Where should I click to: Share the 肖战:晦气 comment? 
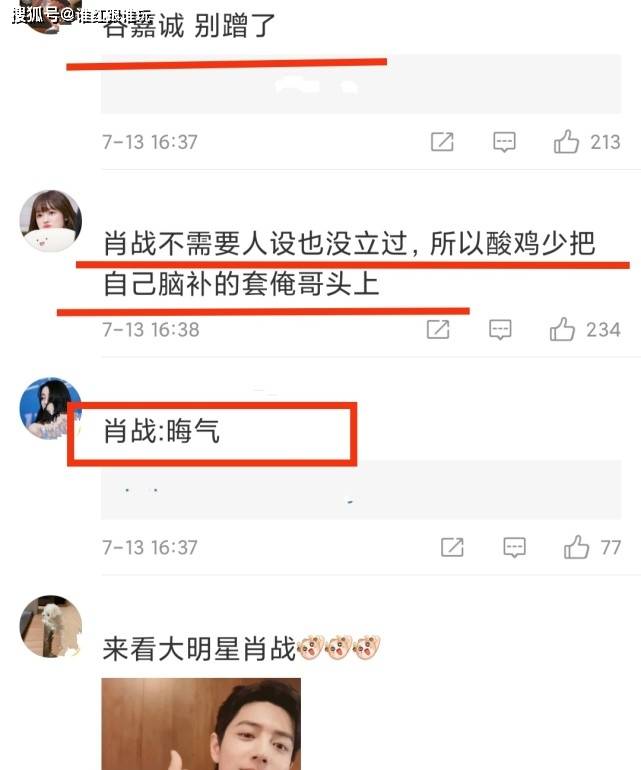(x=452, y=547)
